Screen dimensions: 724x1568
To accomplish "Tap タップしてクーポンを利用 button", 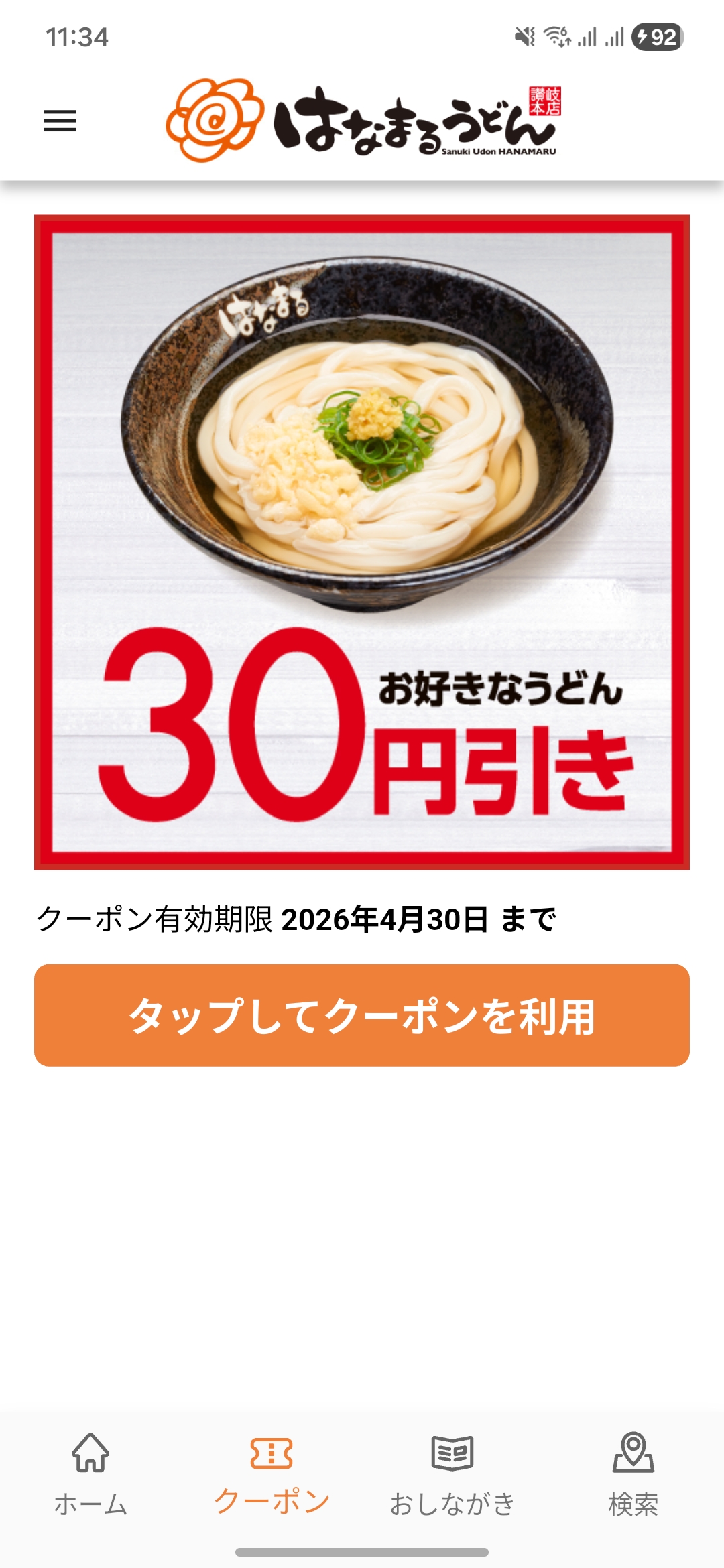I will (362, 1015).
